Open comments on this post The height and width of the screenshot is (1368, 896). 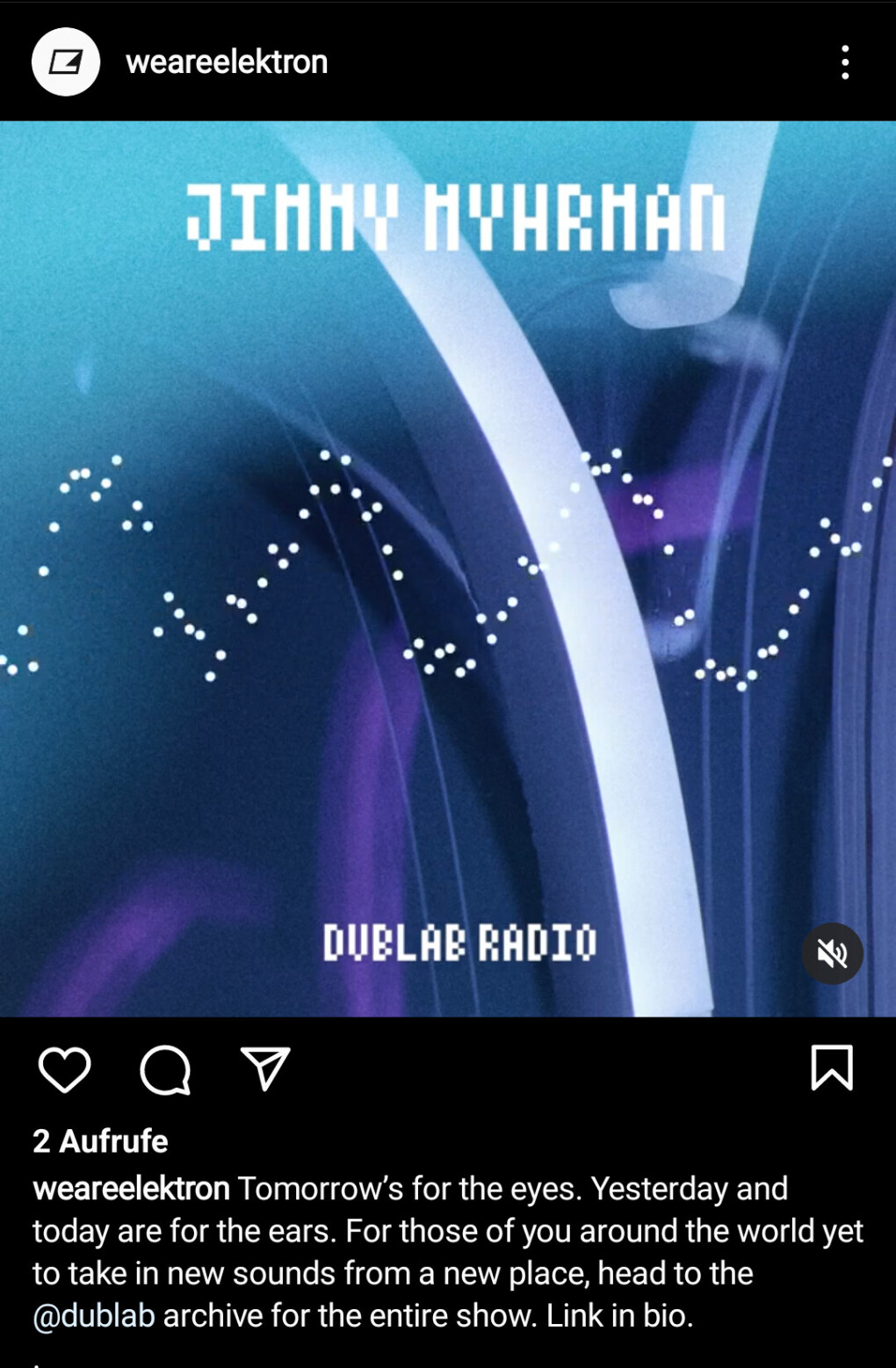click(165, 1069)
